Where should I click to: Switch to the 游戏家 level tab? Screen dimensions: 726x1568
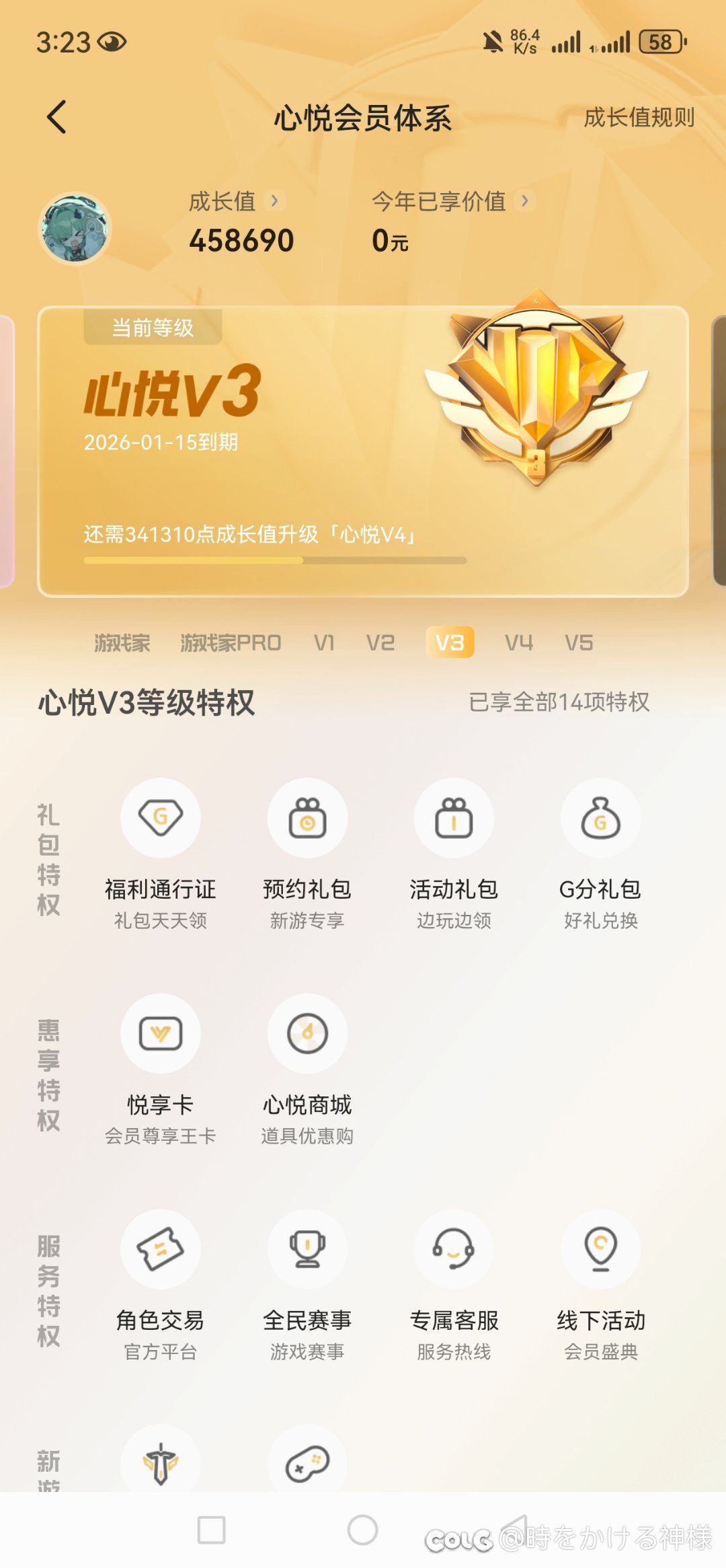tap(122, 643)
